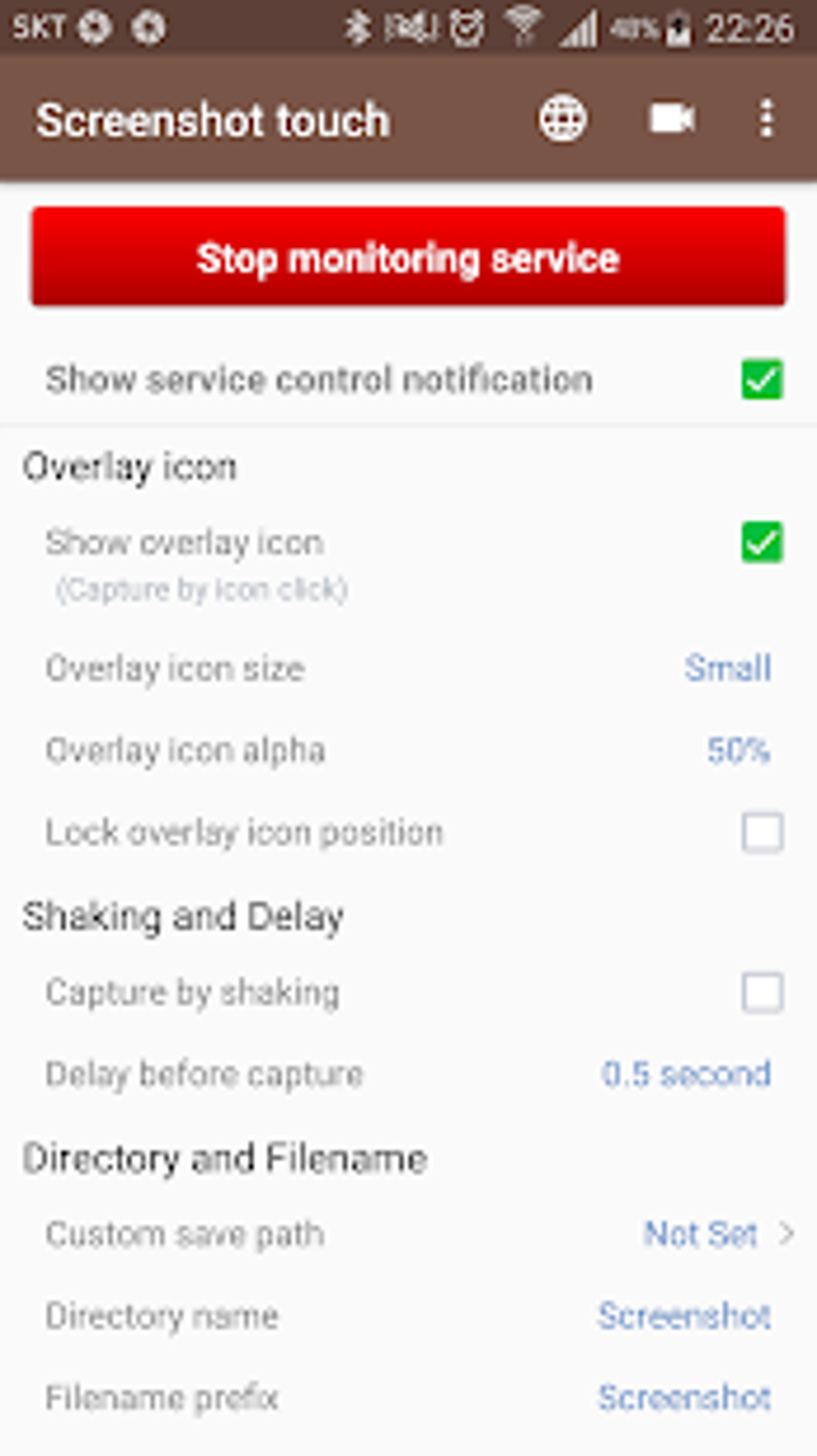Open the Custom save path setting
Image resolution: width=817 pixels, height=1456 pixels.
point(408,1234)
